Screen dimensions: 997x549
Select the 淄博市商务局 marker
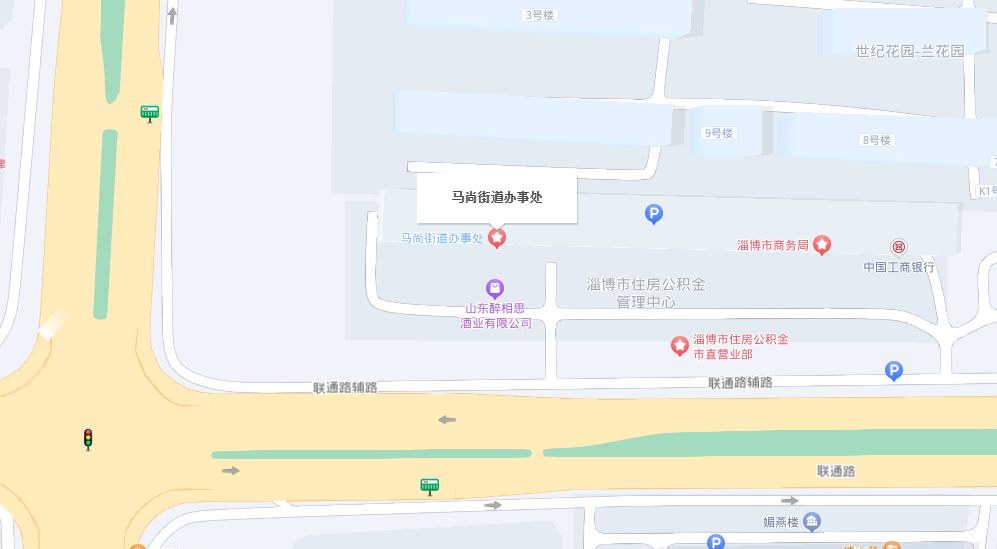[821, 244]
